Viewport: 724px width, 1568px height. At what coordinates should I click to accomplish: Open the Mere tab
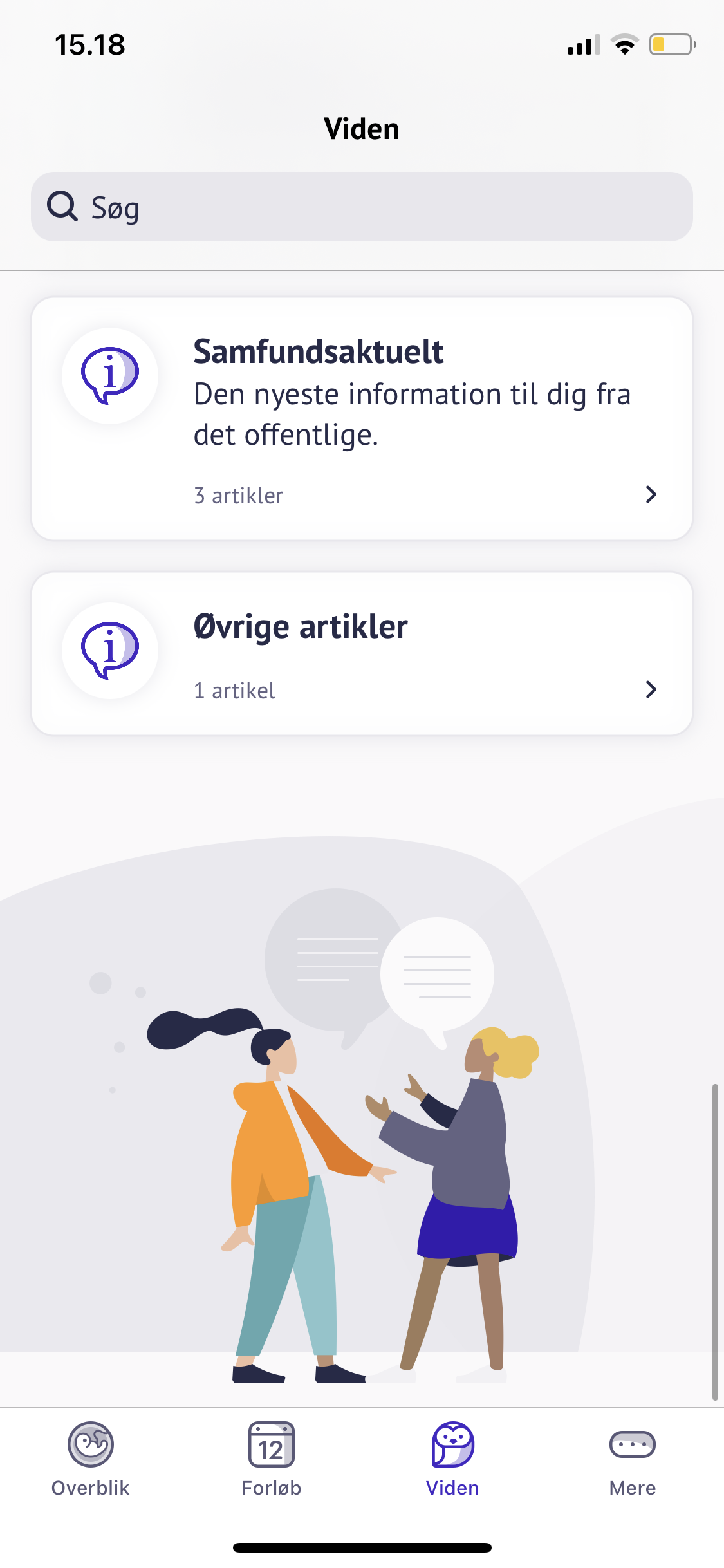[633, 1459]
